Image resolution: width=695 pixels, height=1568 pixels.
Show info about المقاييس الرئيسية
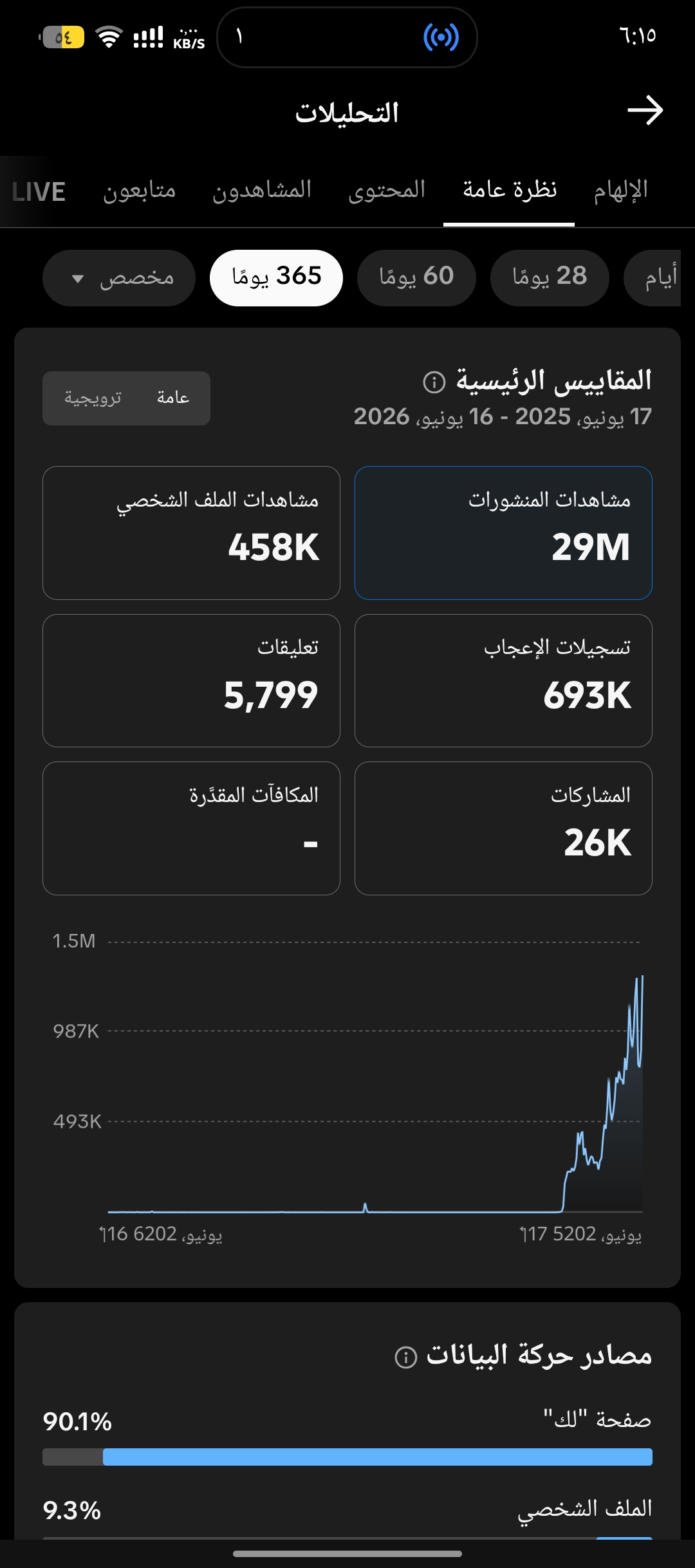click(x=434, y=382)
